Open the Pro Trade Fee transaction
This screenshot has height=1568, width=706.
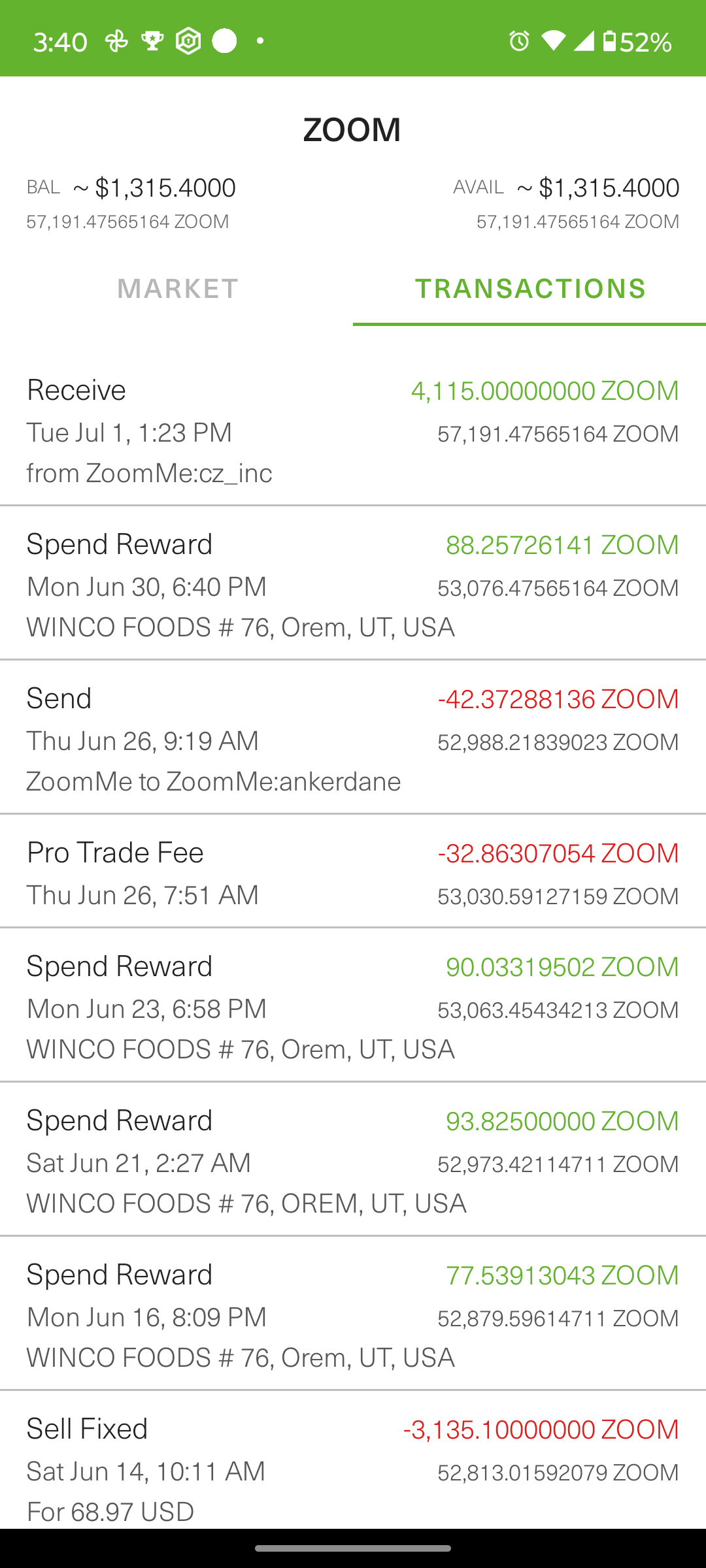[353, 873]
